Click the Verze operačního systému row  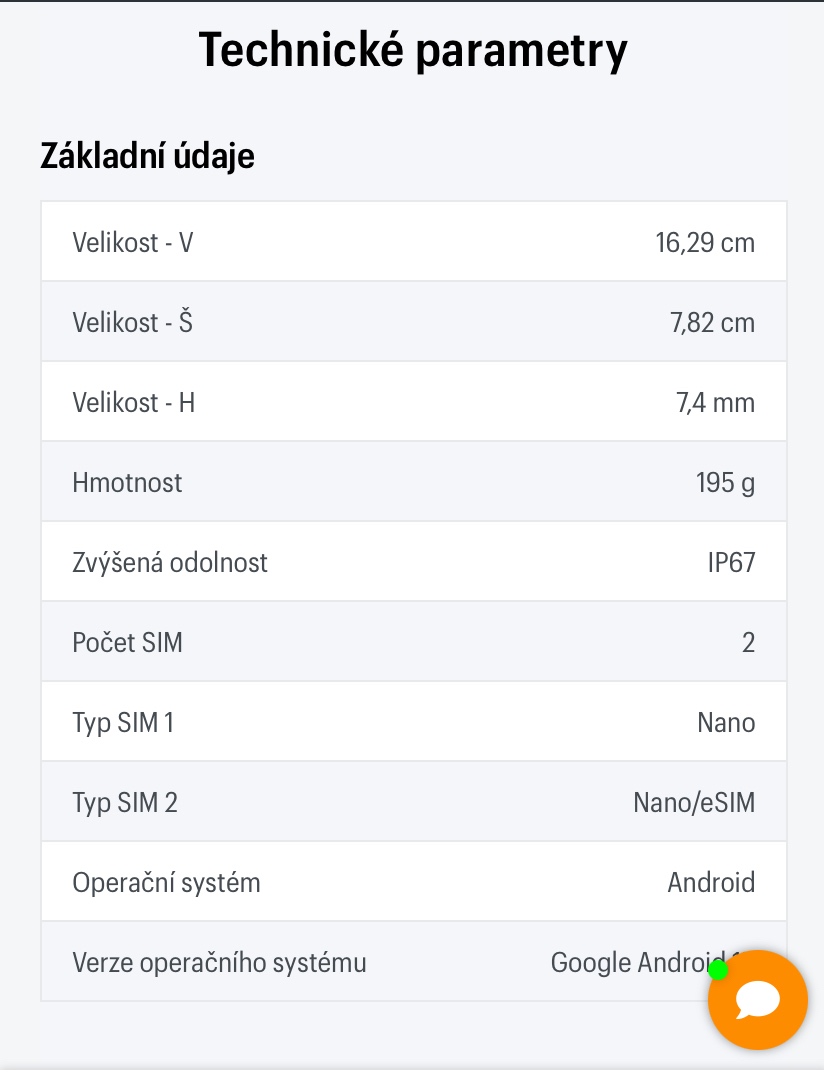tap(412, 961)
